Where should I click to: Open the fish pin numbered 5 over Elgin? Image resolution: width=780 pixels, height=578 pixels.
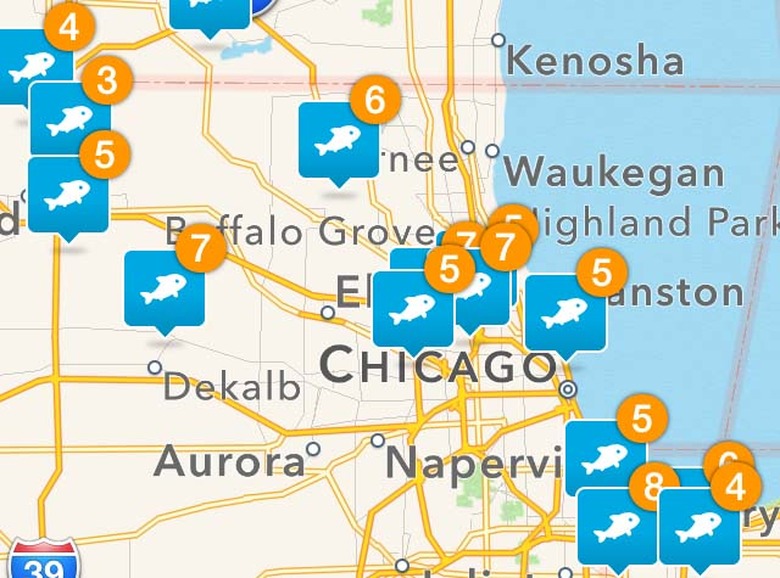[412, 310]
